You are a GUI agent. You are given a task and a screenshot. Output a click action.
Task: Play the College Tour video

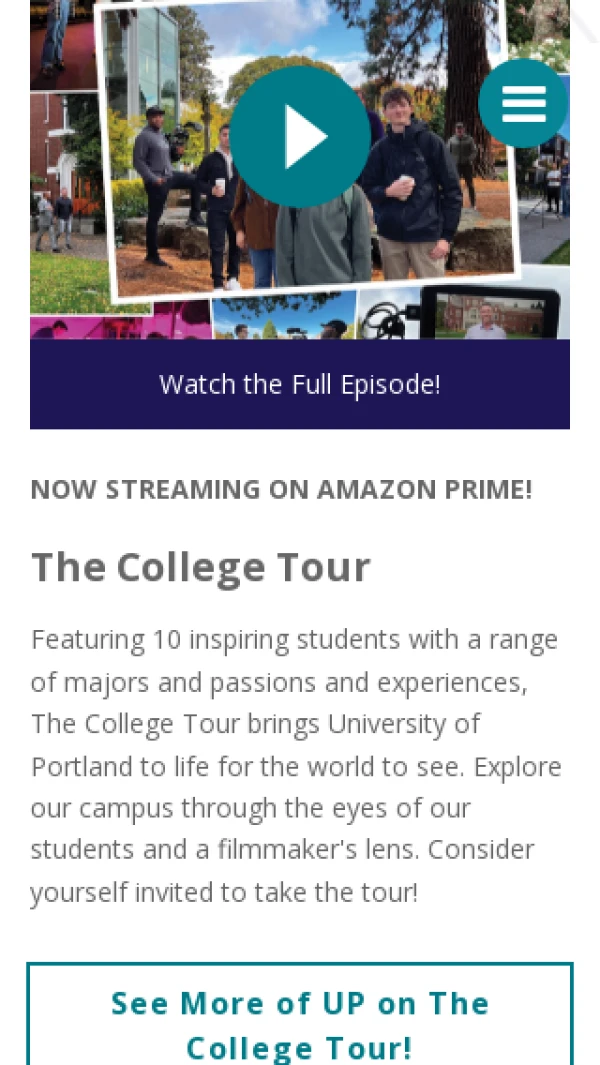(x=300, y=136)
